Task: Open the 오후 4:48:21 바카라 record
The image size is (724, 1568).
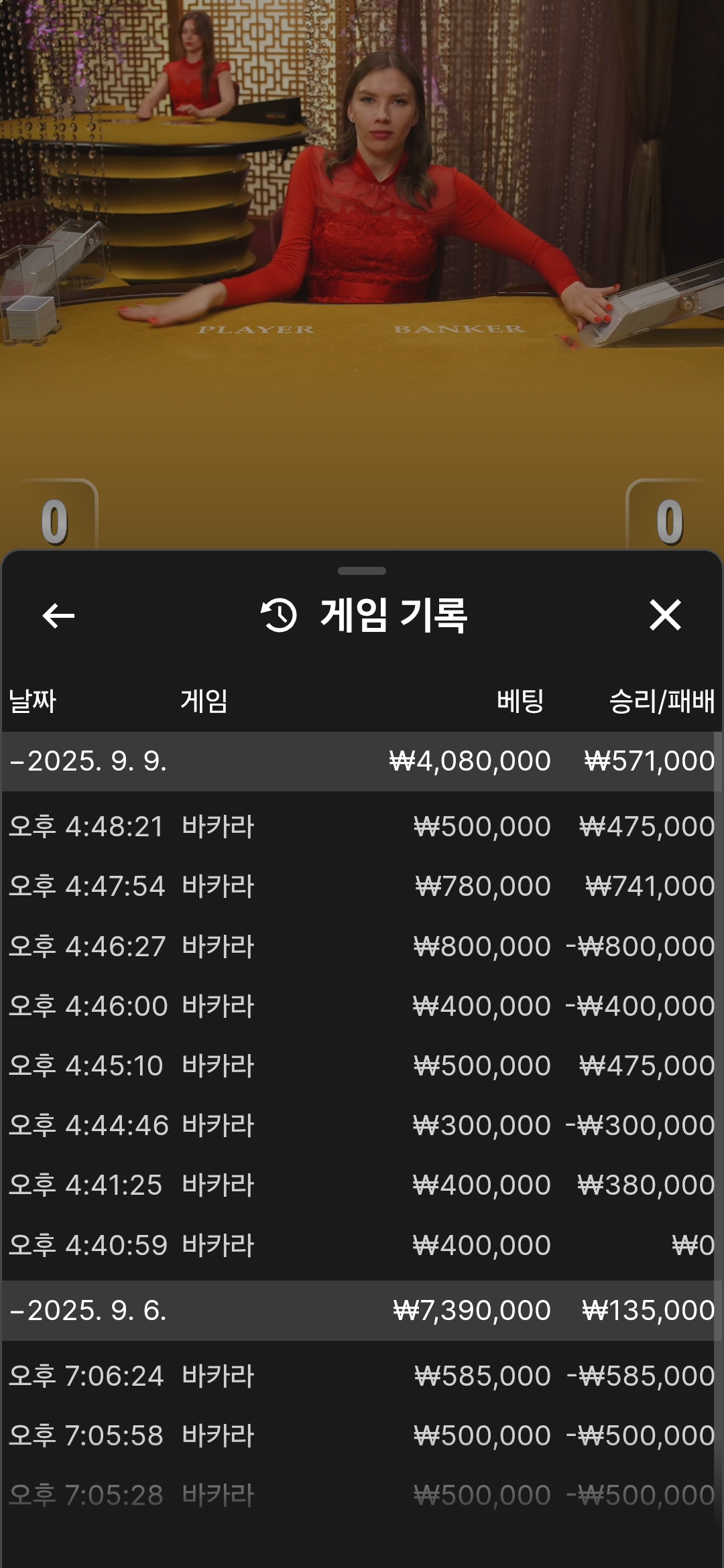Action: pyautogui.click(x=362, y=826)
